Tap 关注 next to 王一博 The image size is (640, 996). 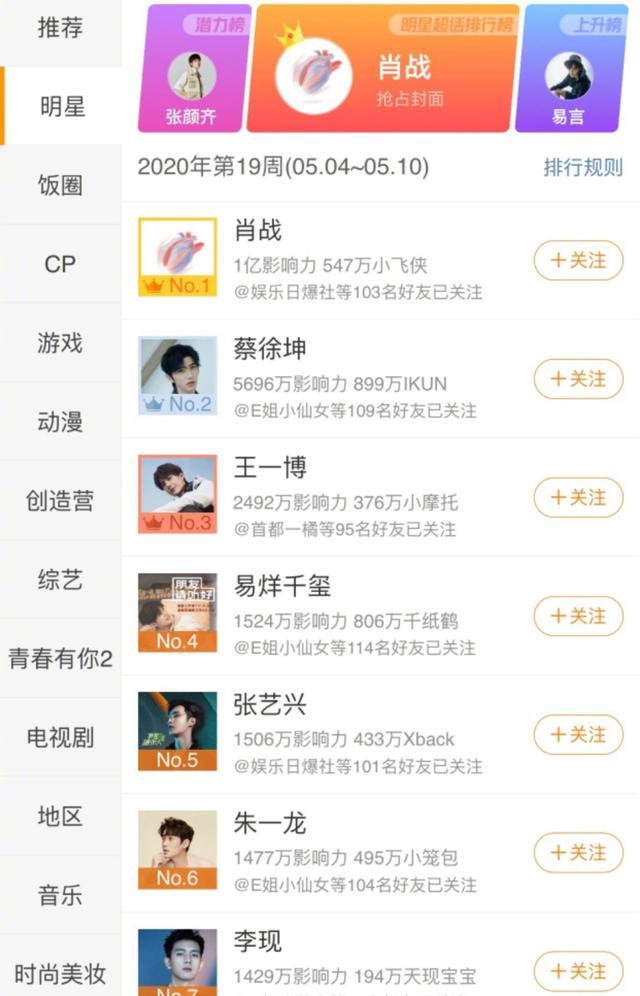click(x=578, y=498)
